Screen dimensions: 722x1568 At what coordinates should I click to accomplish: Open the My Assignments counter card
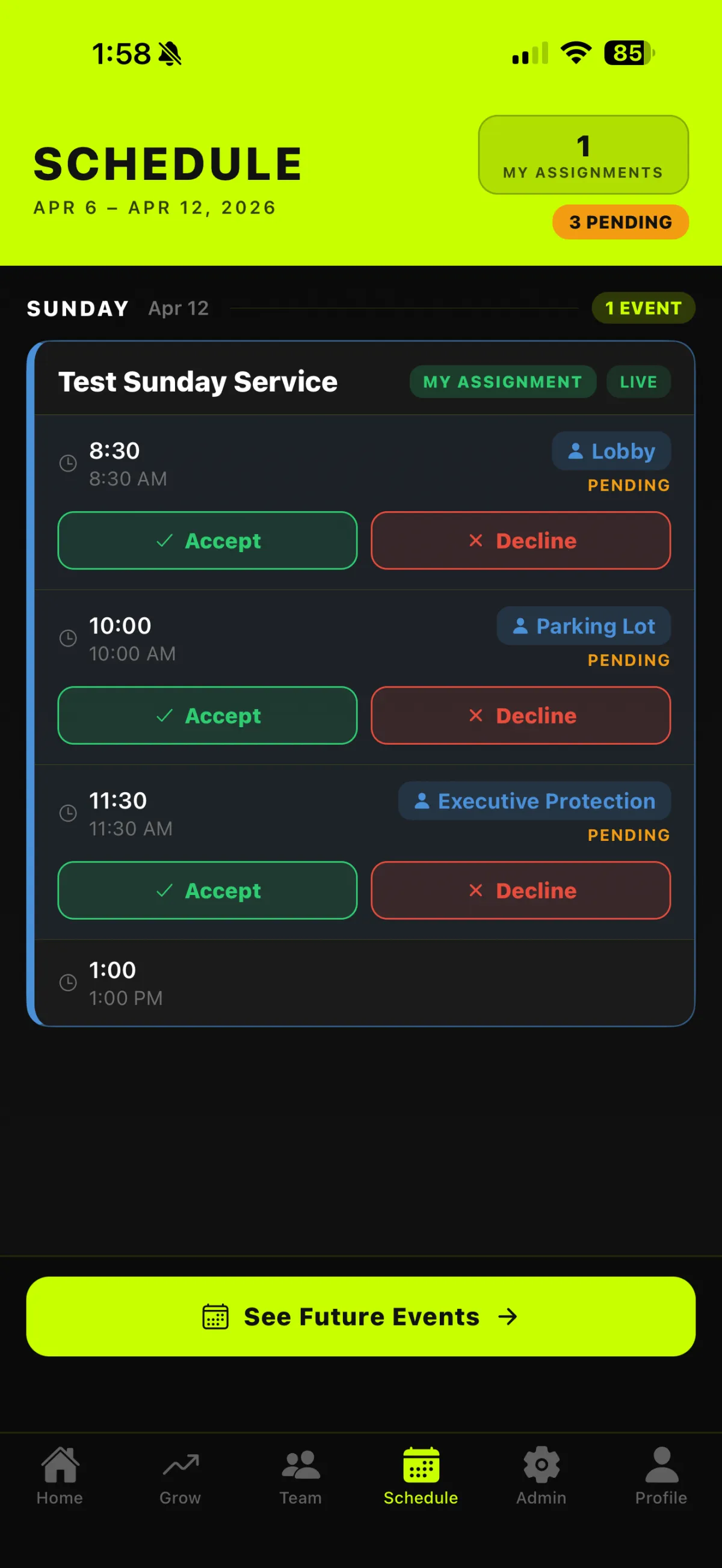(x=582, y=155)
